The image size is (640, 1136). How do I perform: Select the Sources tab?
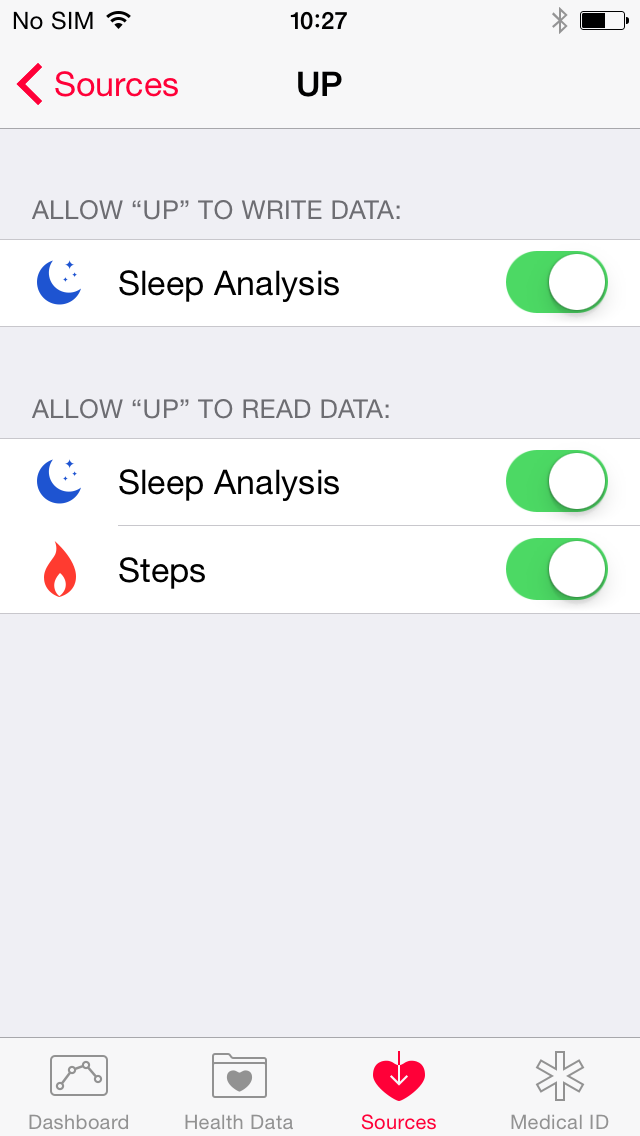(x=399, y=1090)
